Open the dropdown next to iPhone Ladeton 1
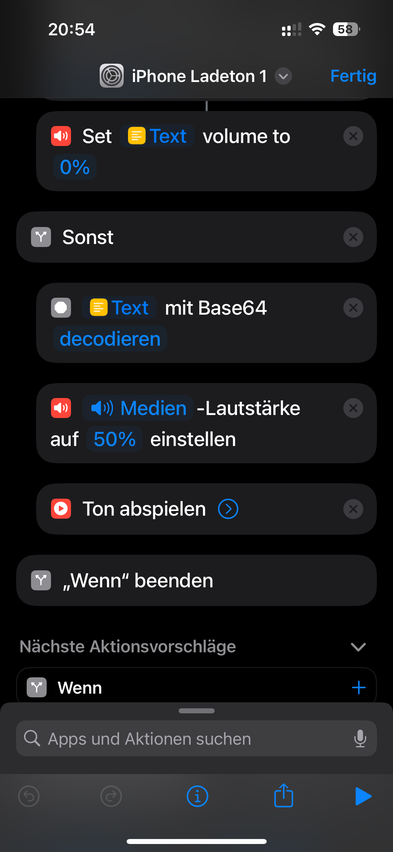Viewport: 393px width, 852px height. point(283,77)
